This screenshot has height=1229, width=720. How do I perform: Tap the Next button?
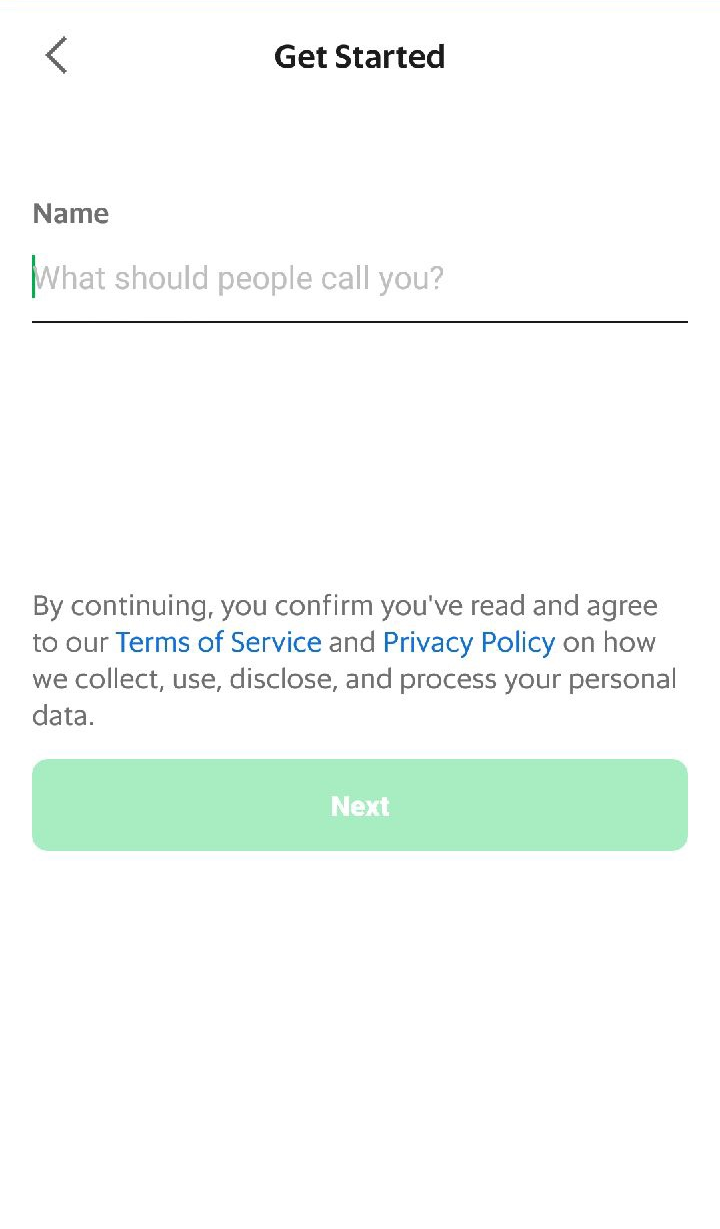coord(360,805)
